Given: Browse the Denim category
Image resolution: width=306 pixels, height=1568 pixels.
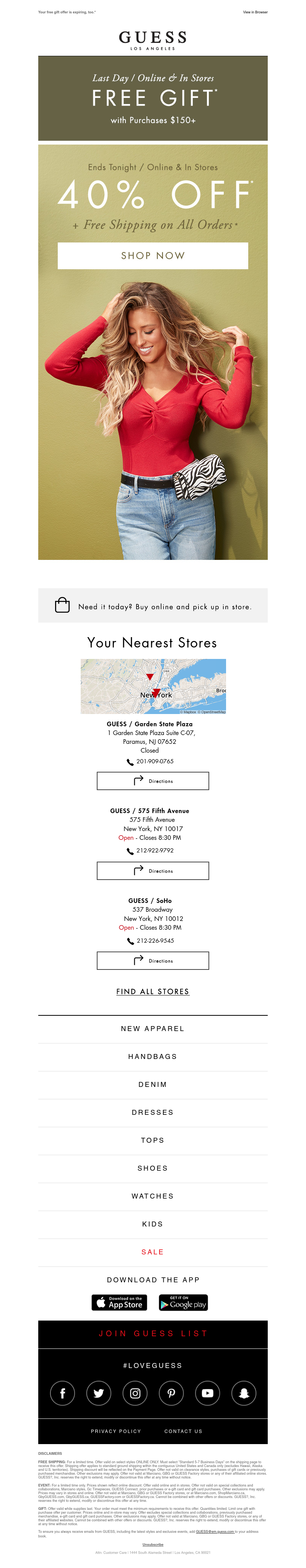Looking at the screenshot, I should point(153,1085).
